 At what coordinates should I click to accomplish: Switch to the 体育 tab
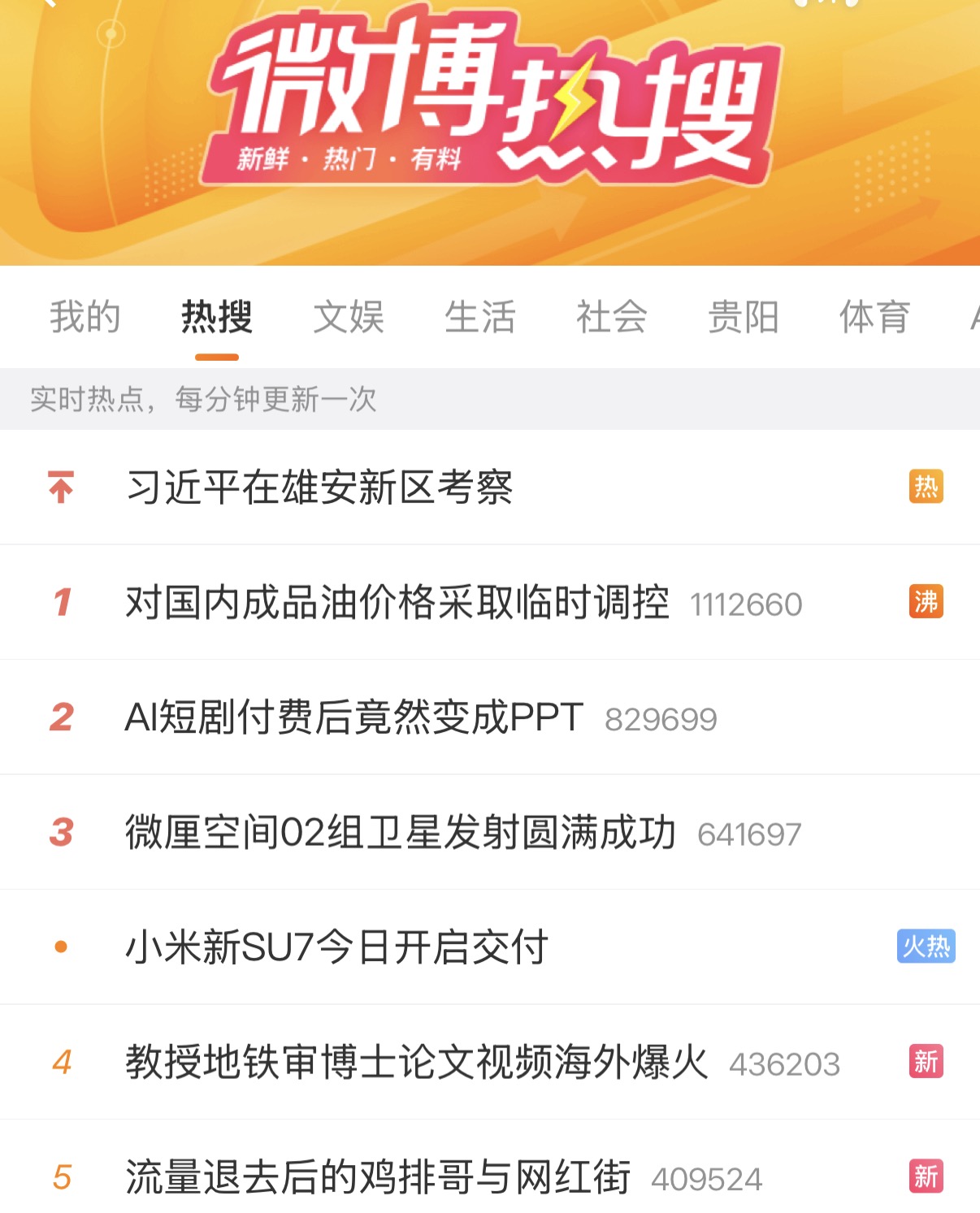tap(875, 317)
